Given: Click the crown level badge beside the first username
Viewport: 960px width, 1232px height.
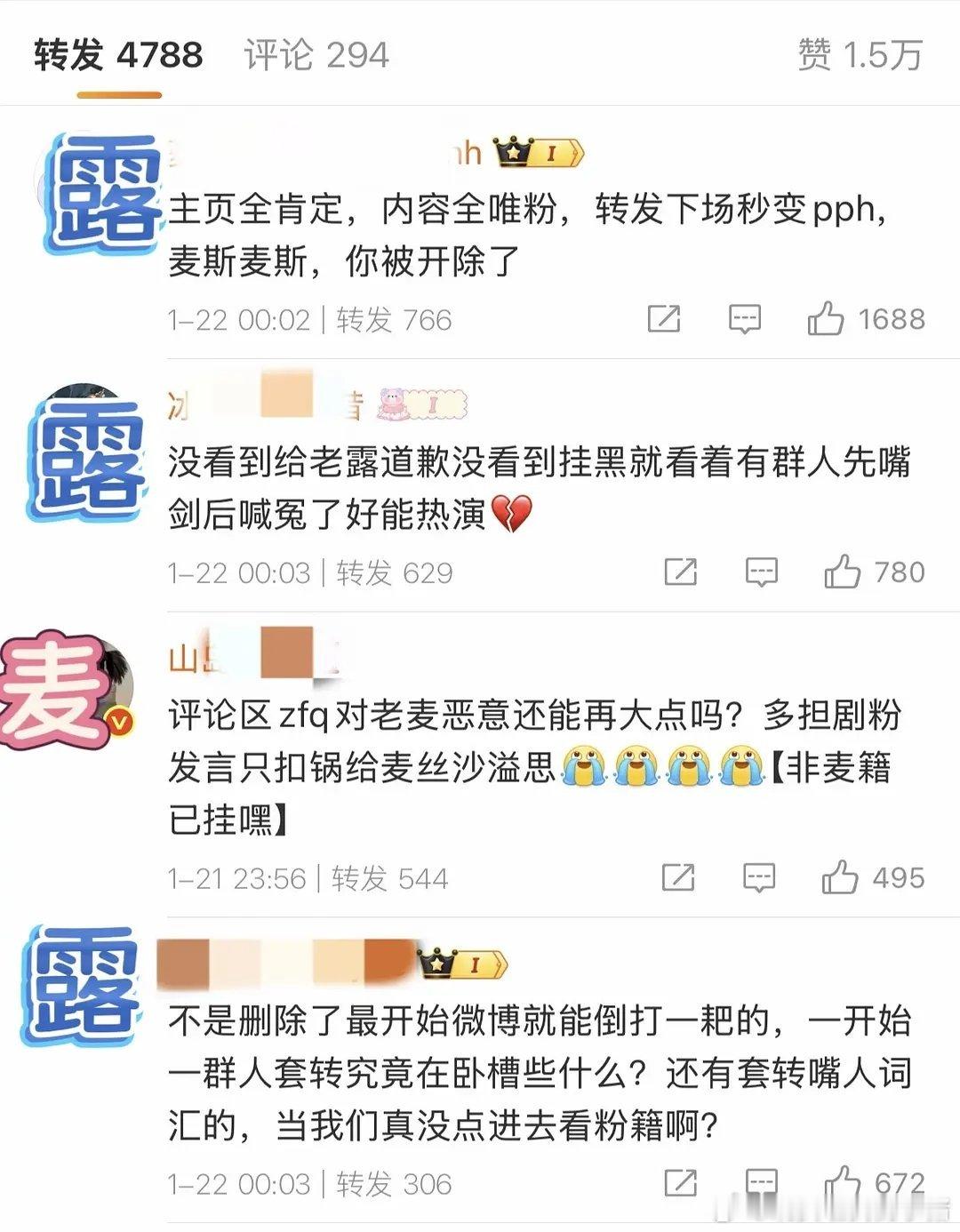Looking at the screenshot, I should click(x=538, y=152).
